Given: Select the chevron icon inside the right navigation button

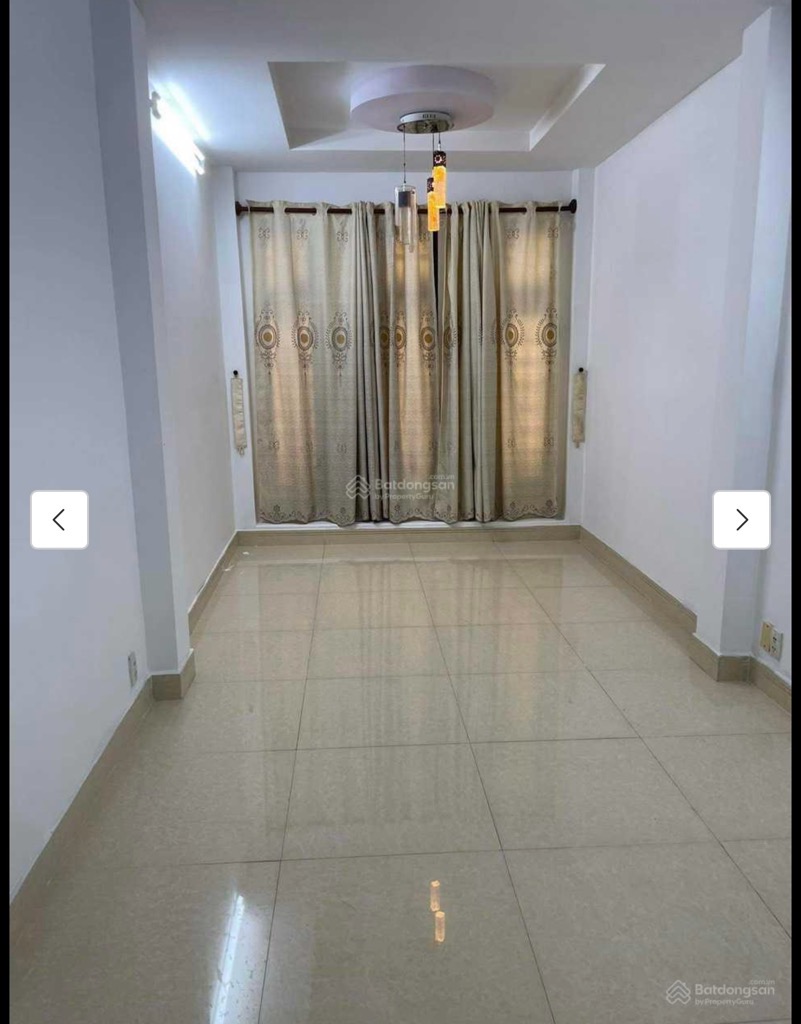Looking at the screenshot, I should pos(742,519).
